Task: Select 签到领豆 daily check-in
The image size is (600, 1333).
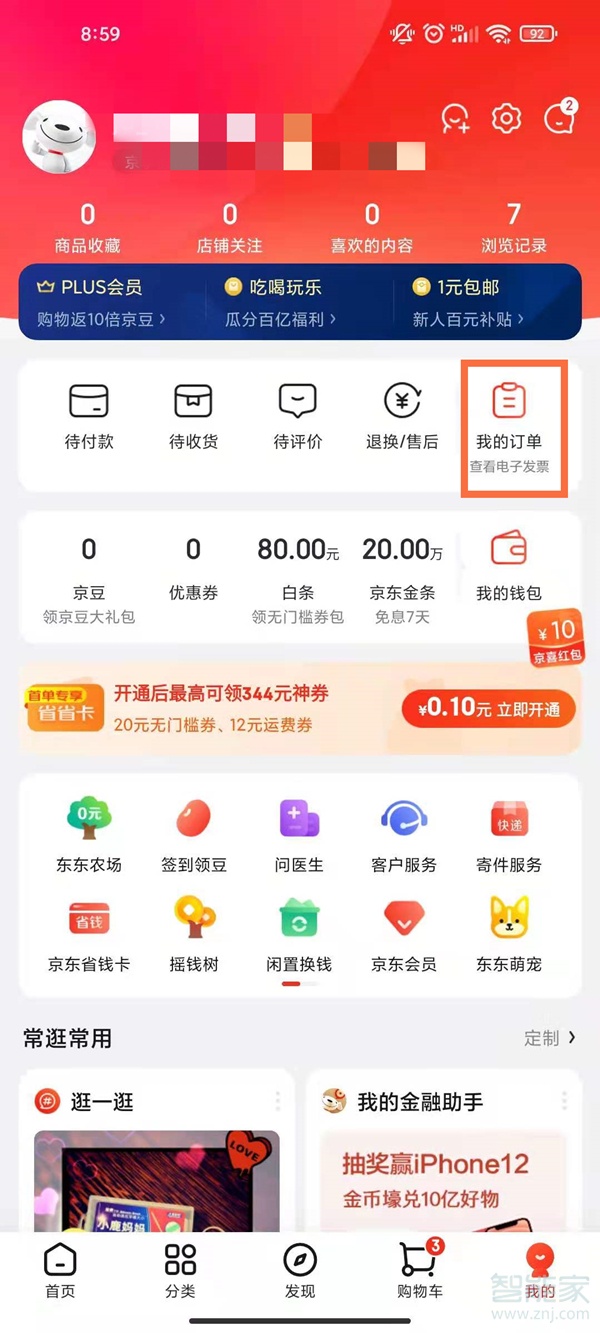Action: (x=194, y=835)
